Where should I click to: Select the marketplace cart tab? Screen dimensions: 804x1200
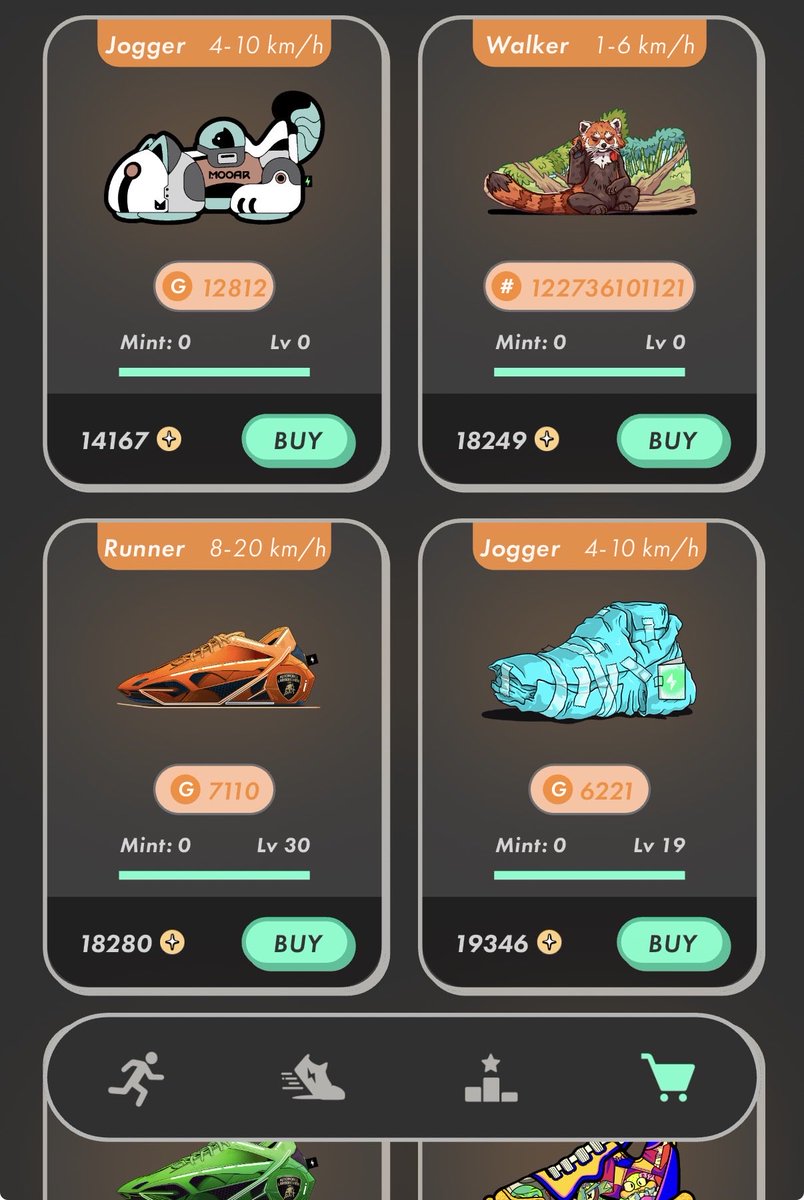click(x=667, y=1078)
